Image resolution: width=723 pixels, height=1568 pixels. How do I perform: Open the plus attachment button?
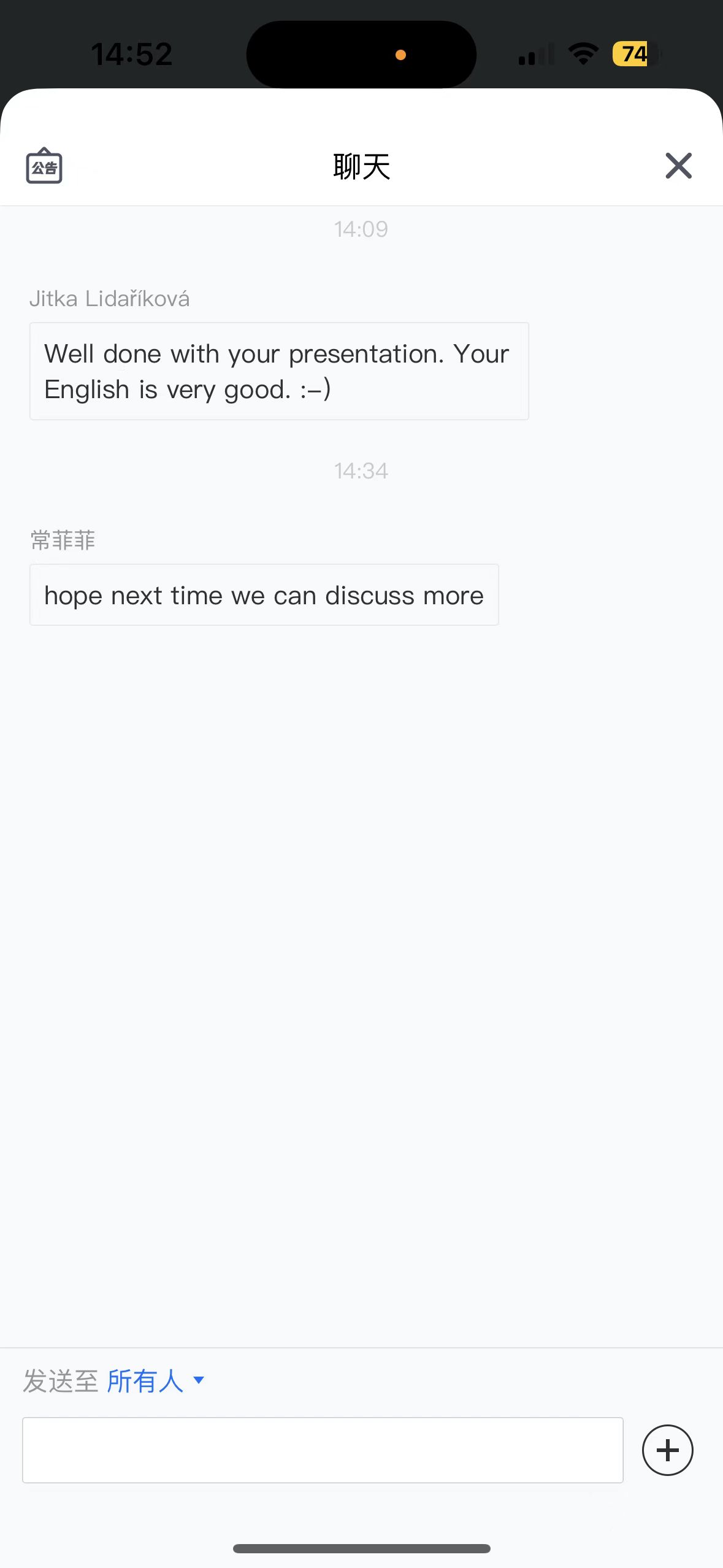(667, 1450)
